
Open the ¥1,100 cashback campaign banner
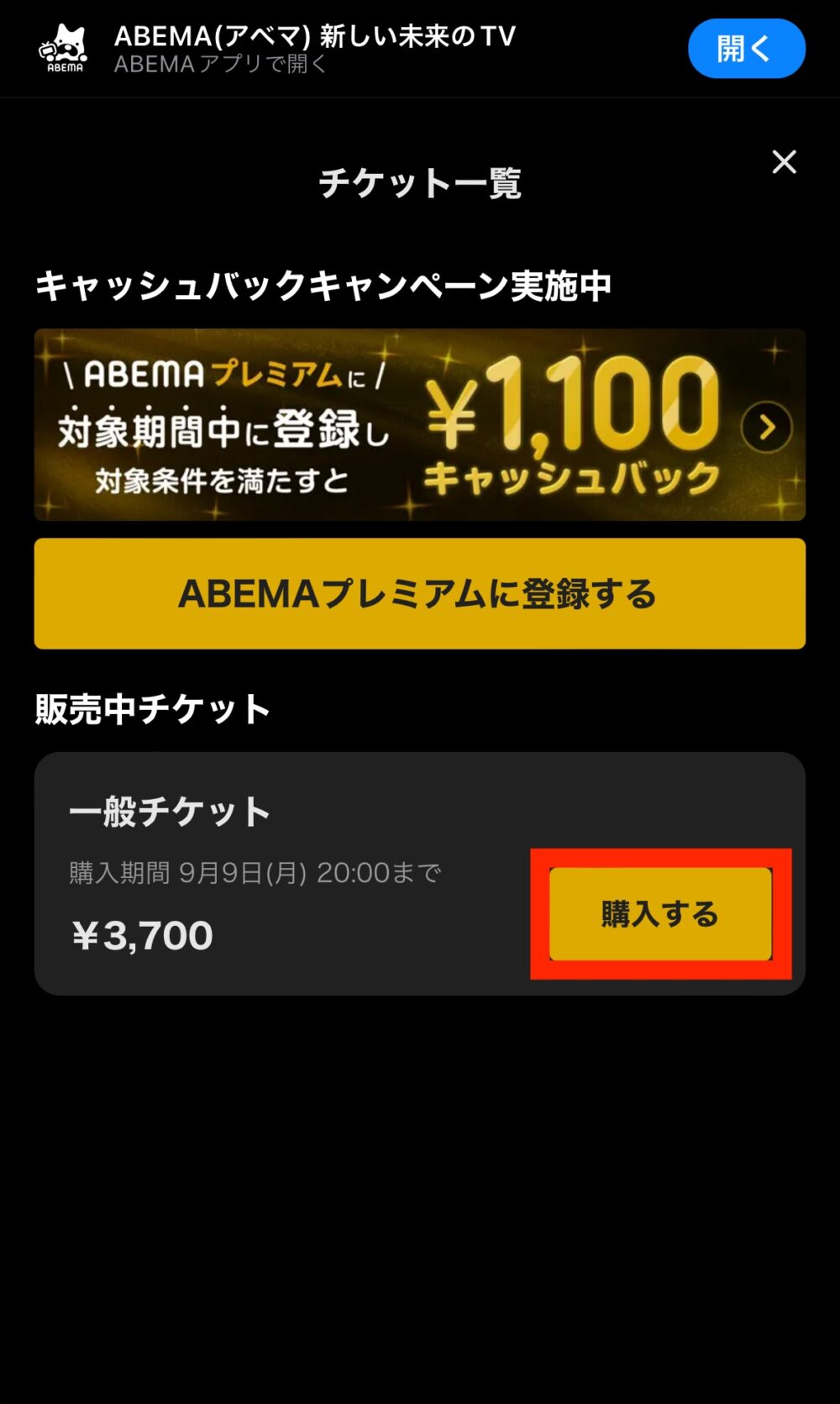pos(420,425)
